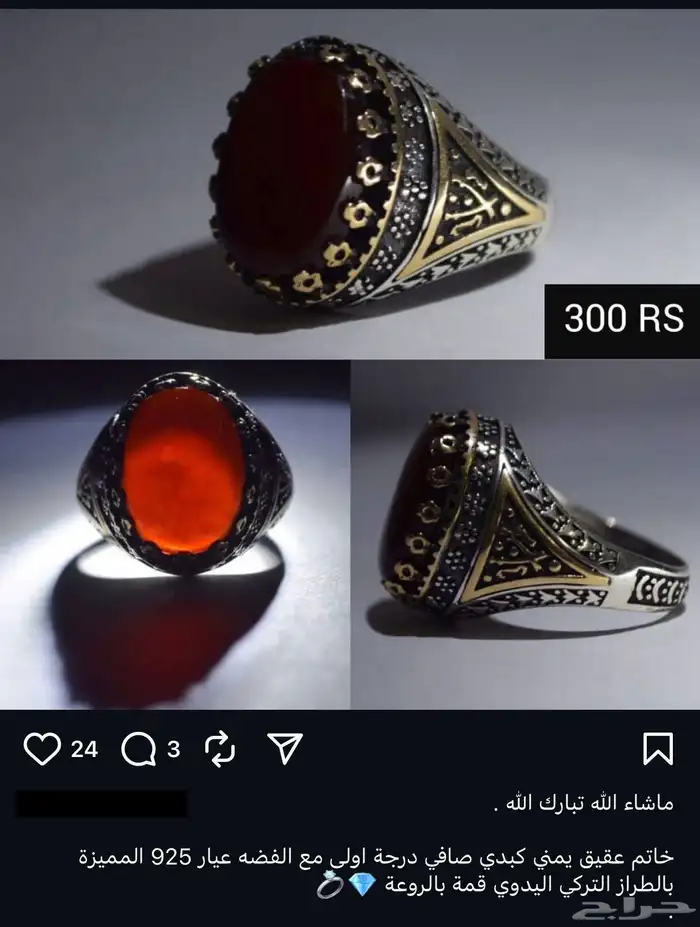700x927 pixels.
Task: Repost the ring post
Action: [219, 748]
